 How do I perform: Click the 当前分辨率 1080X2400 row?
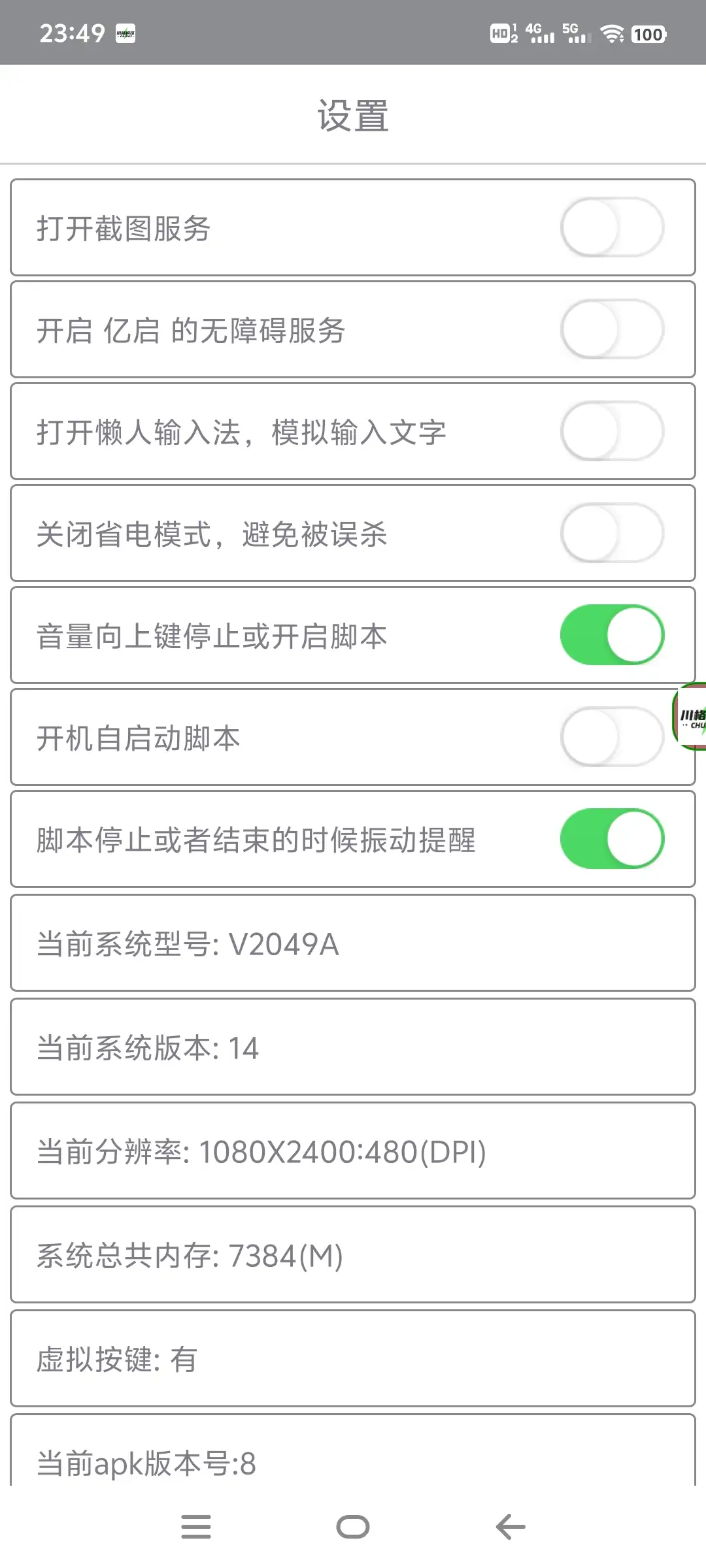click(x=352, y=1151)
